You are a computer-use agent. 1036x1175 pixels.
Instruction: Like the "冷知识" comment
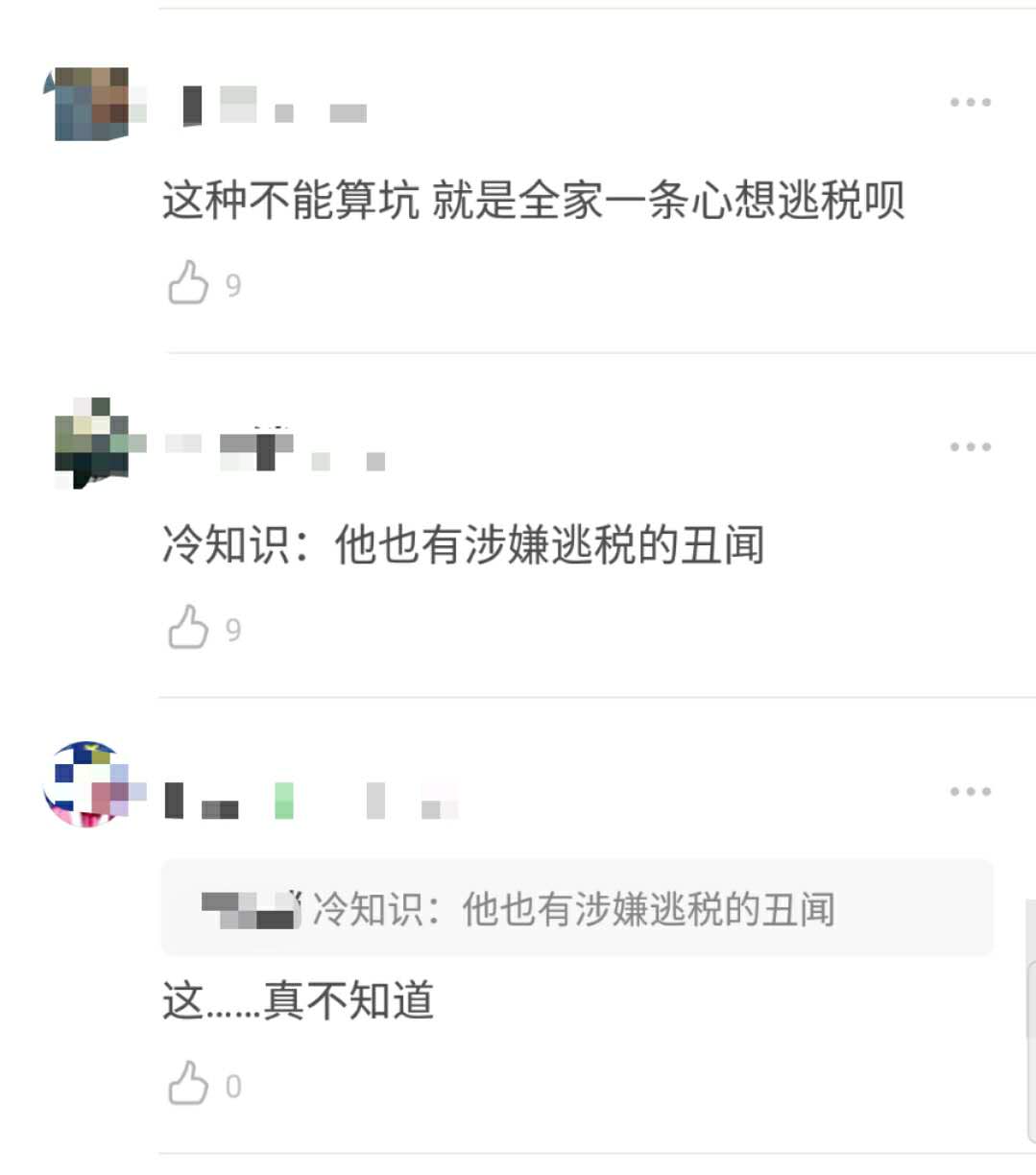pyautogui.click(x=189, y=629)
